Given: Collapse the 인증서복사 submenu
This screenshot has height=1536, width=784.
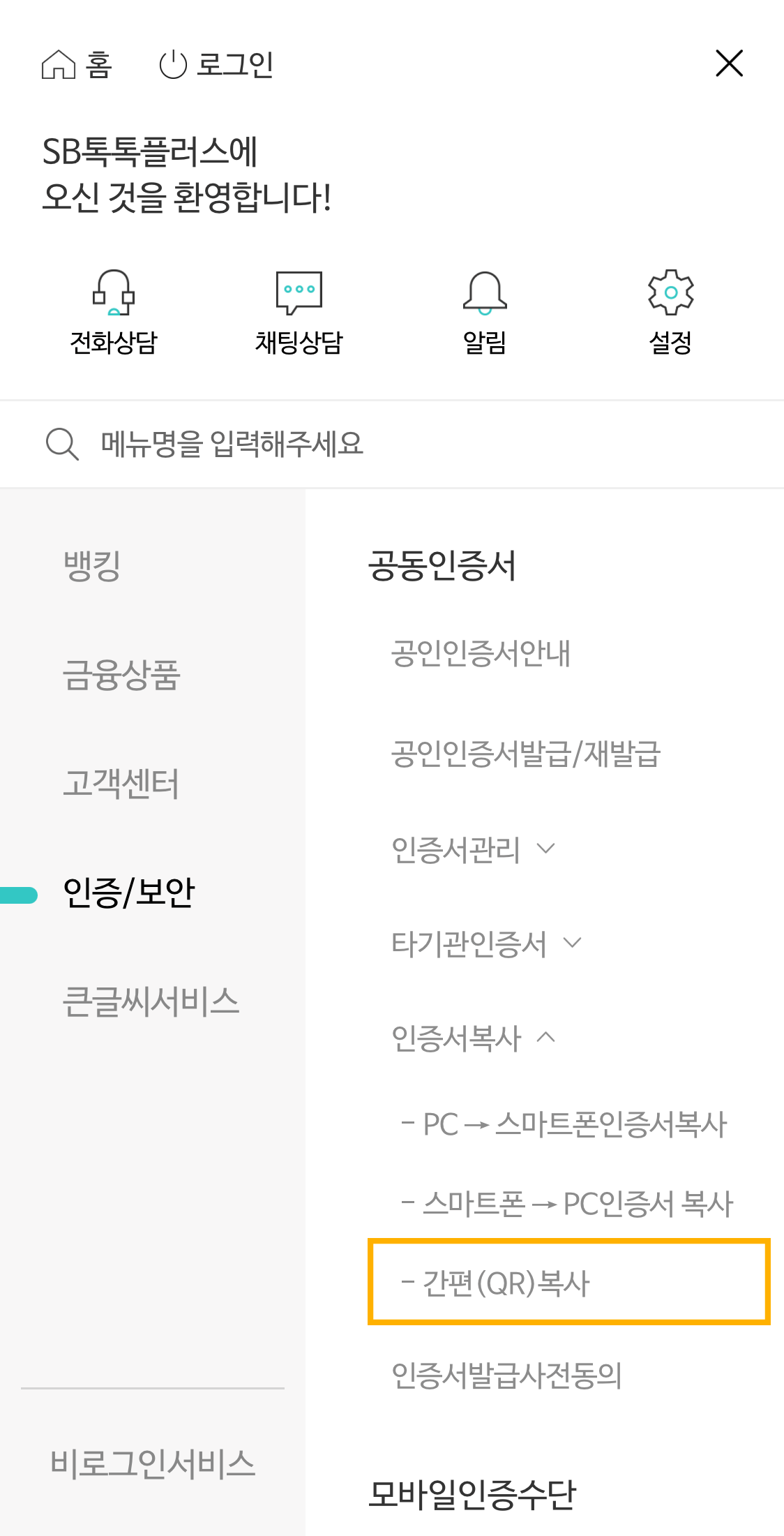Looking at the screenshot, I should tap(474, 1038).
